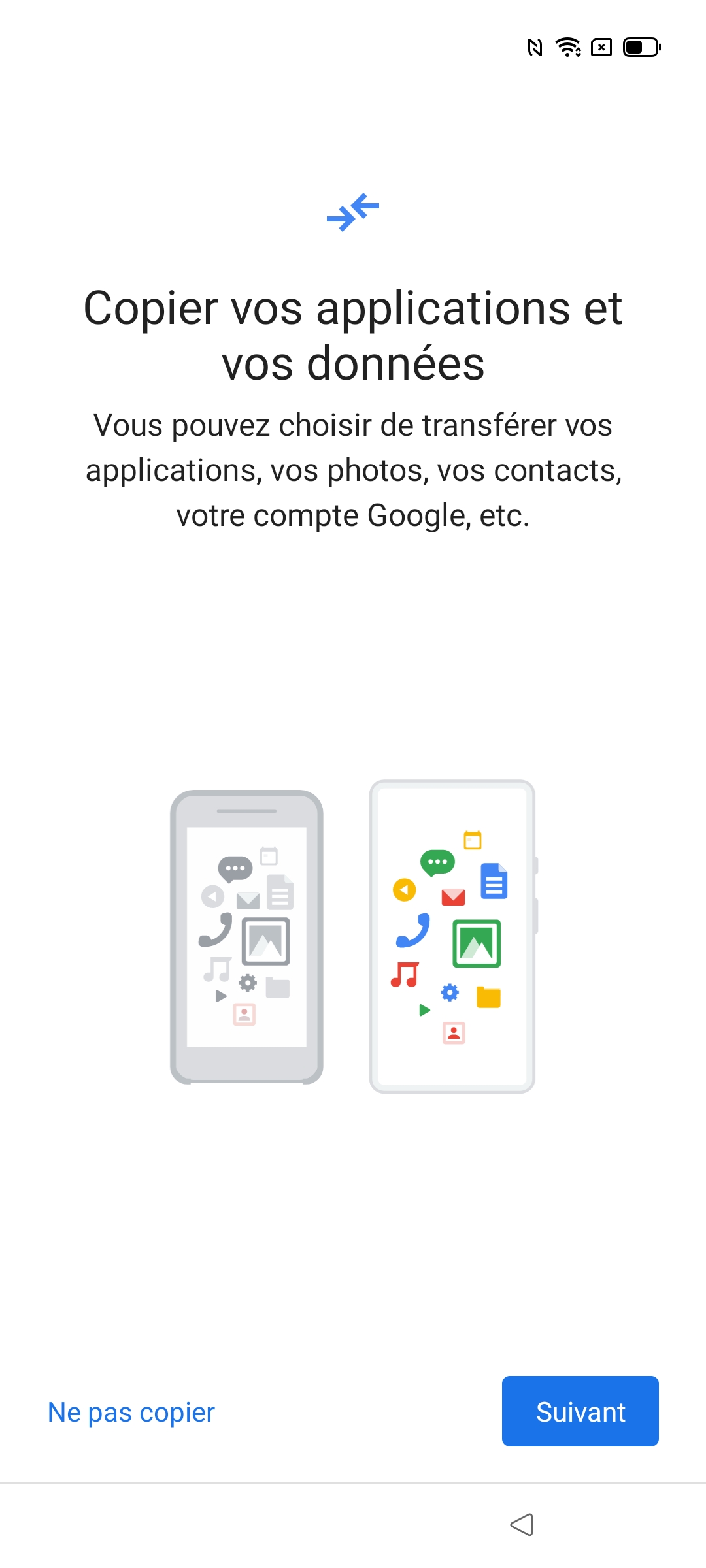Go back with the navigation back arrow
Image resolution: width=706 pixels, height=1568 pixels.
522,1524
